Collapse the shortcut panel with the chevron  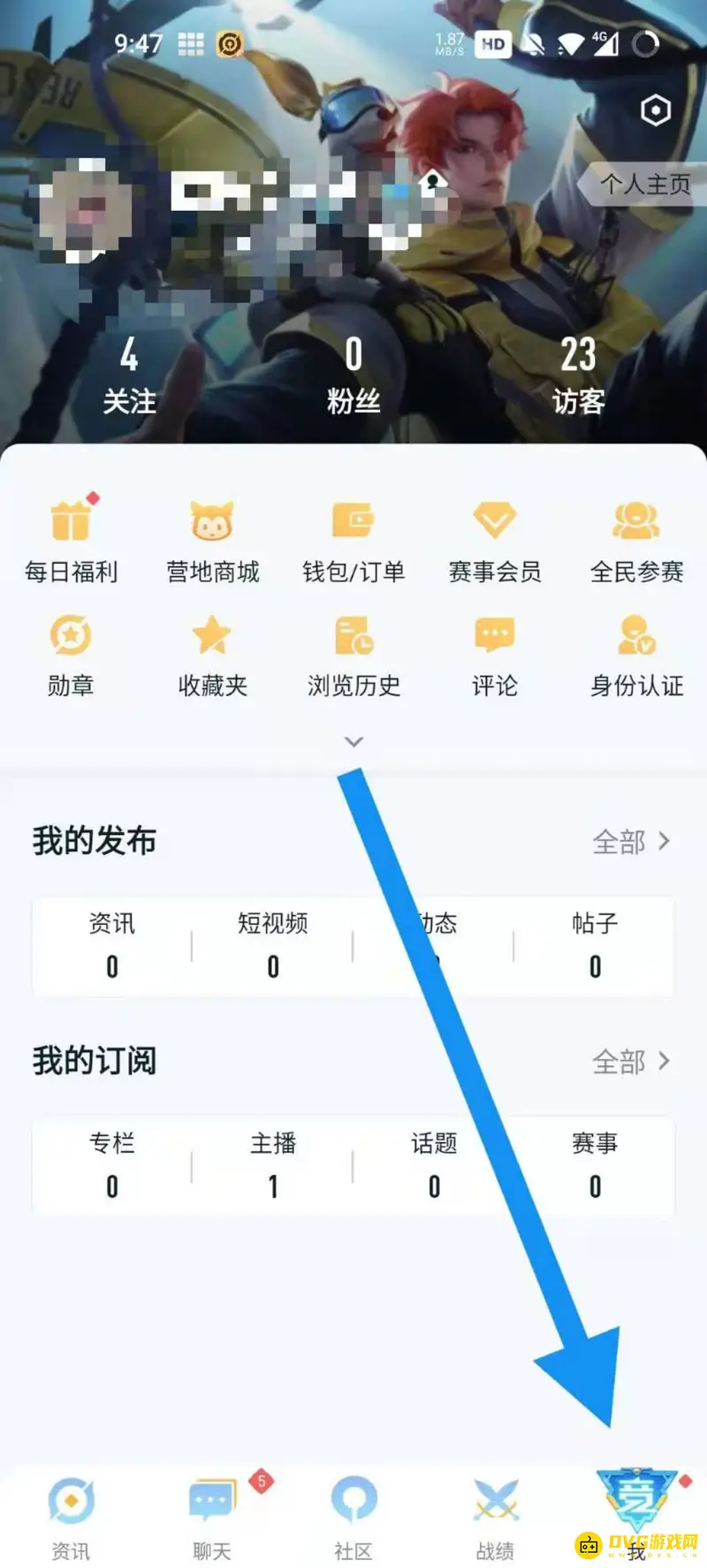(x=353, y=741)
